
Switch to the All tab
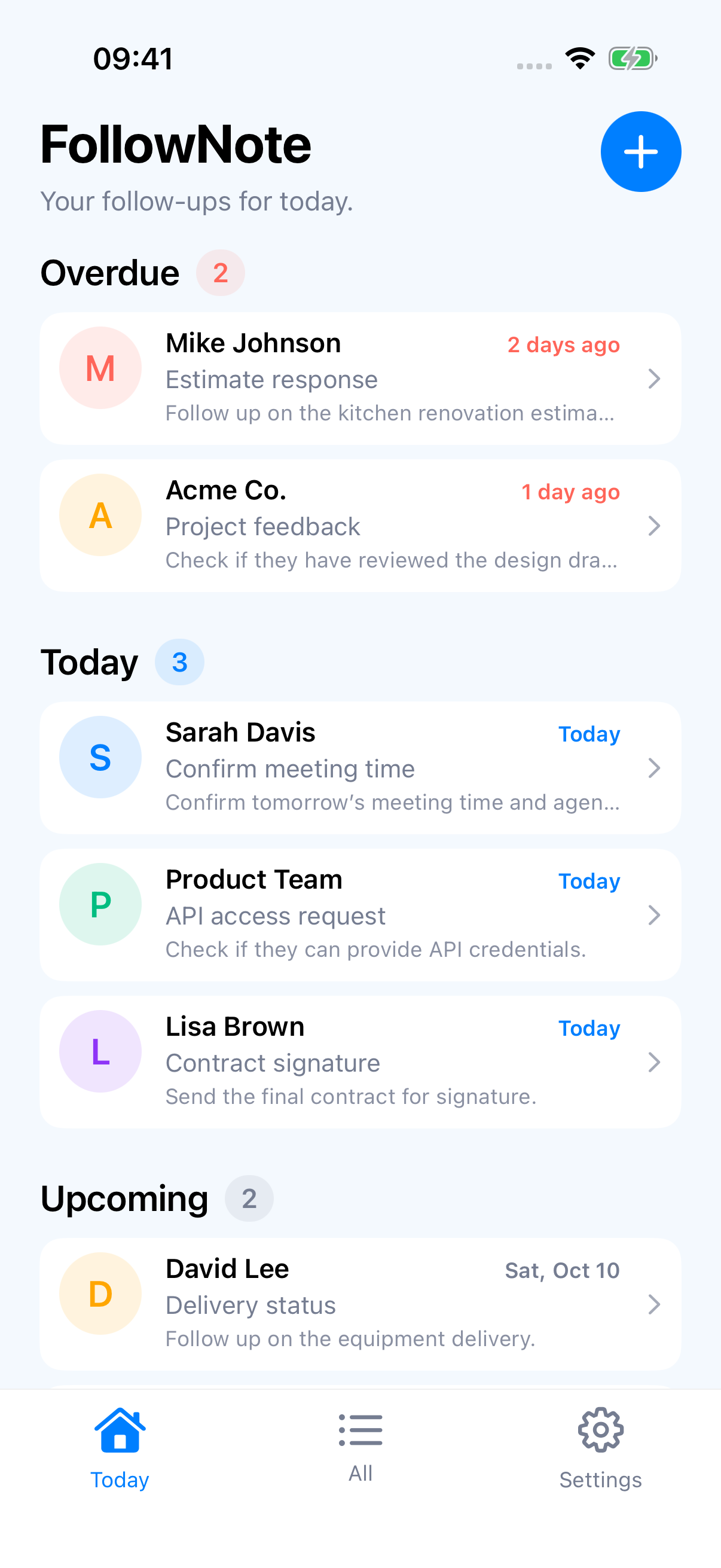coord(360,1448)
